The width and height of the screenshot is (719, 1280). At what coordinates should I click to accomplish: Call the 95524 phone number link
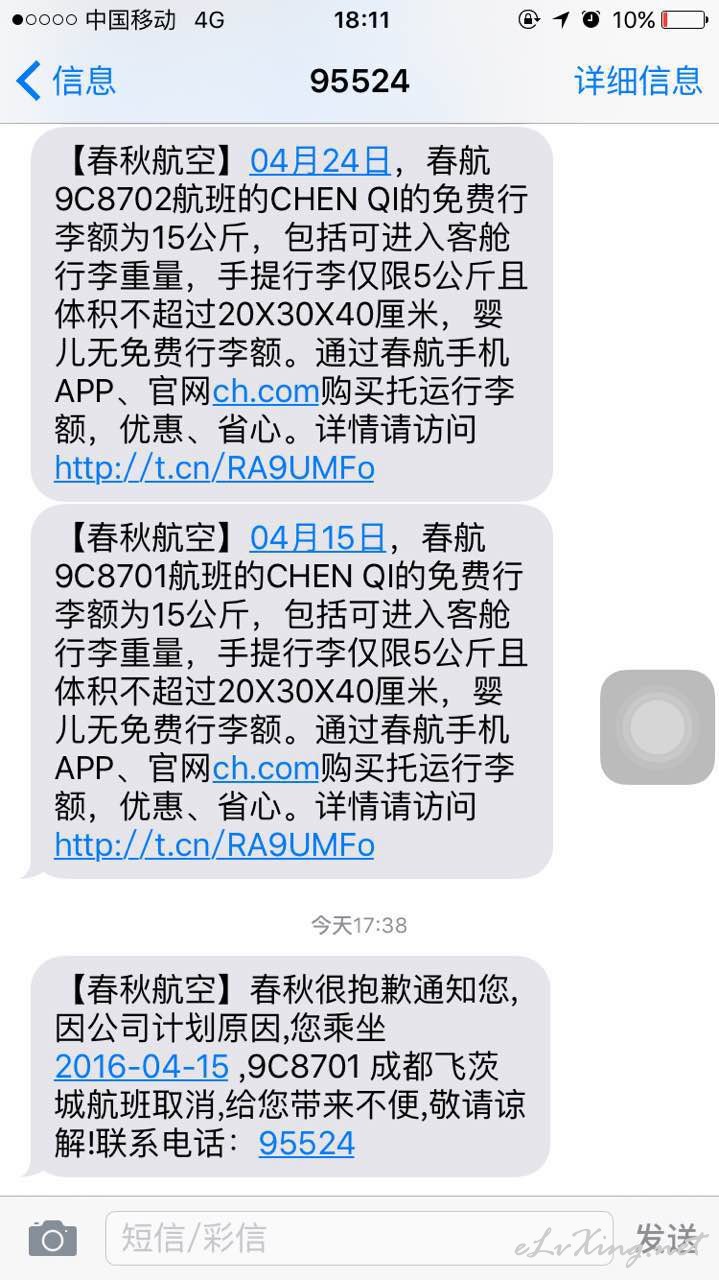307,1143
